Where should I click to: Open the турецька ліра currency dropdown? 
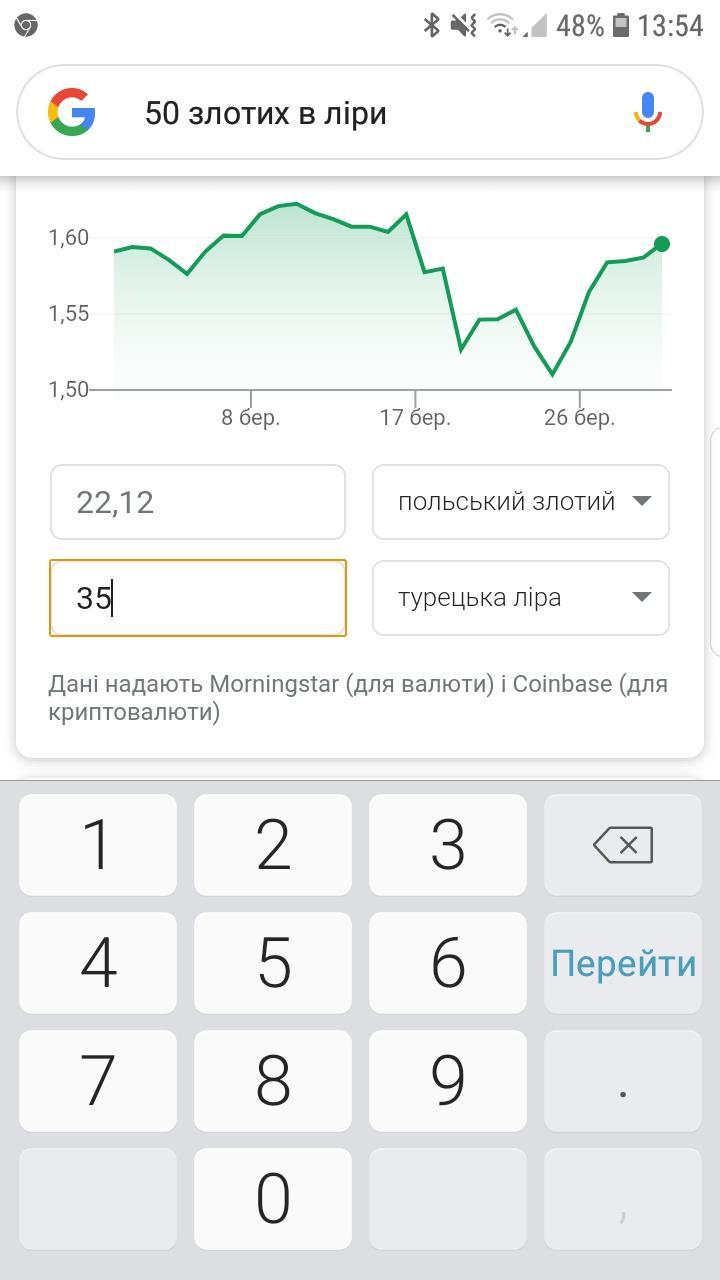(x=520, y=598)
